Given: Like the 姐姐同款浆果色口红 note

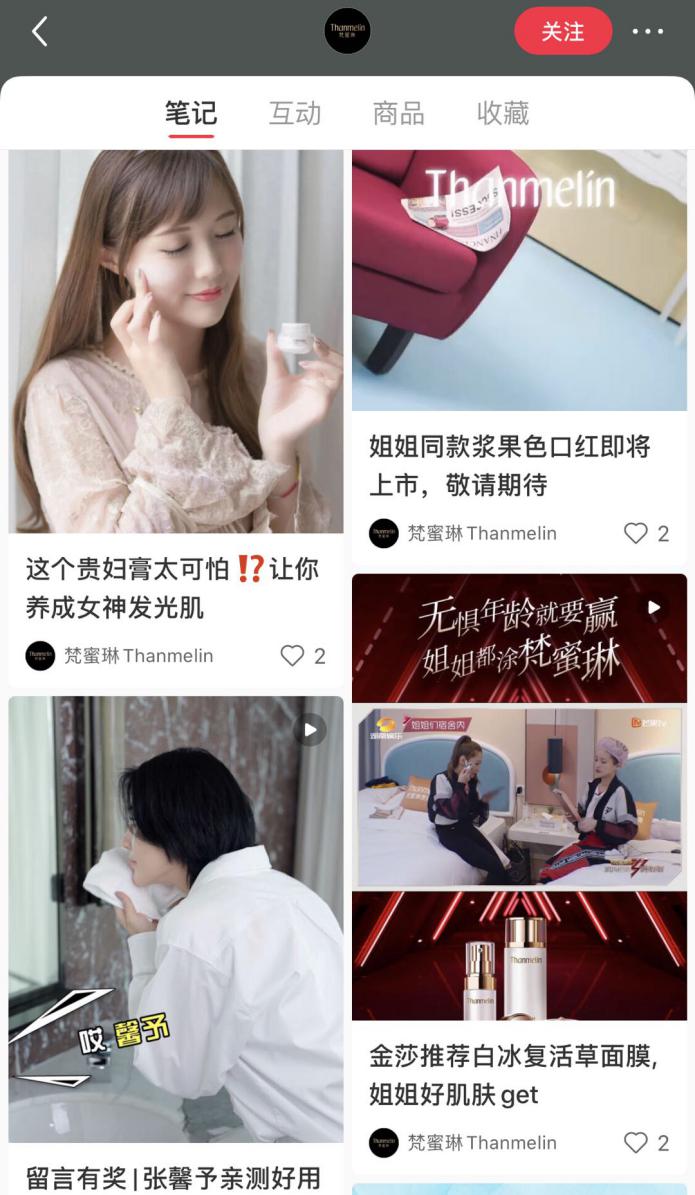Looking at the screenshot, I should click(636, 533).
